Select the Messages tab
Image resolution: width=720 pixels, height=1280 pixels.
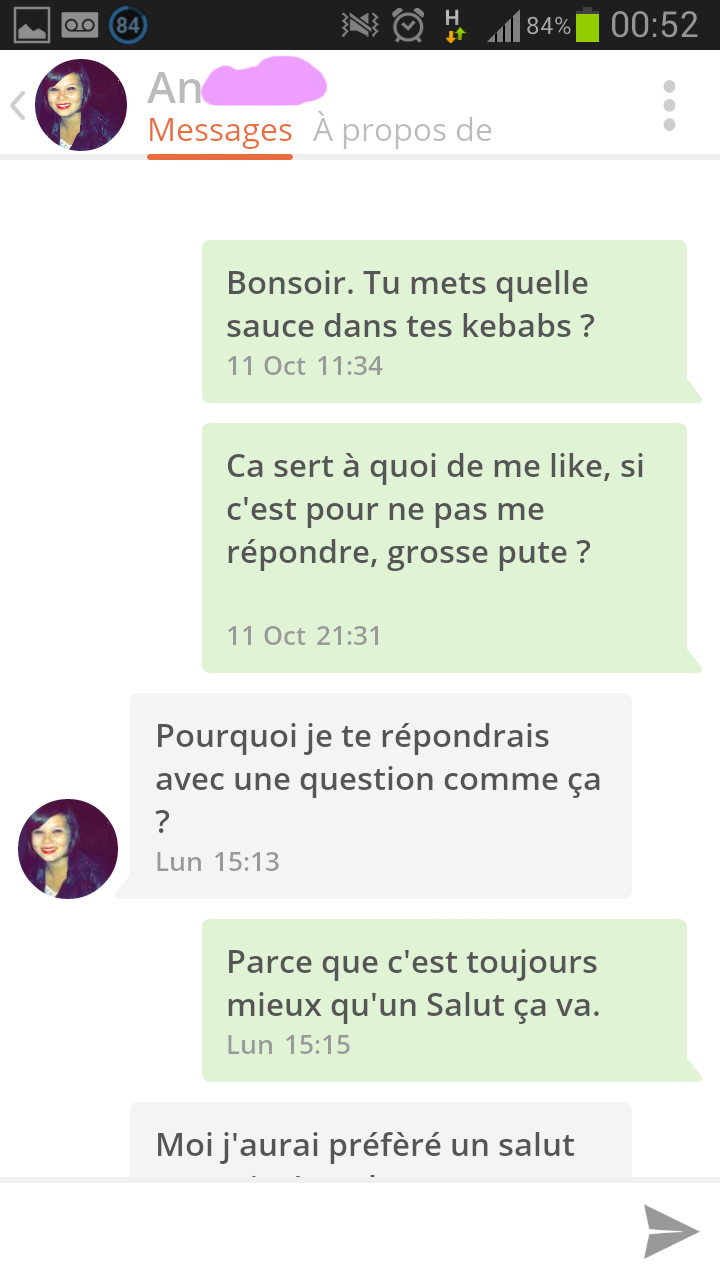pos(220,131)
